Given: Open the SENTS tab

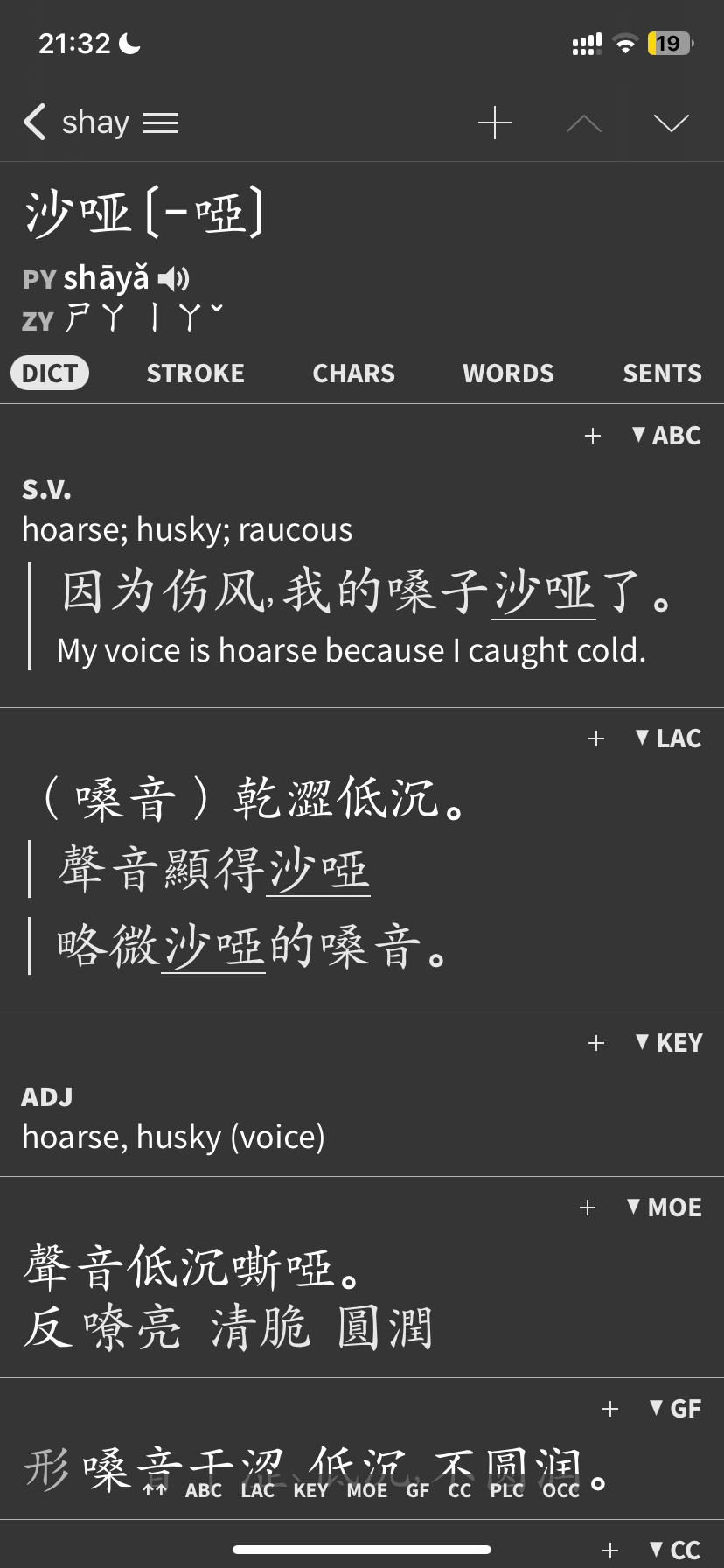Looking at the screenshot, I should coord(662,374).
